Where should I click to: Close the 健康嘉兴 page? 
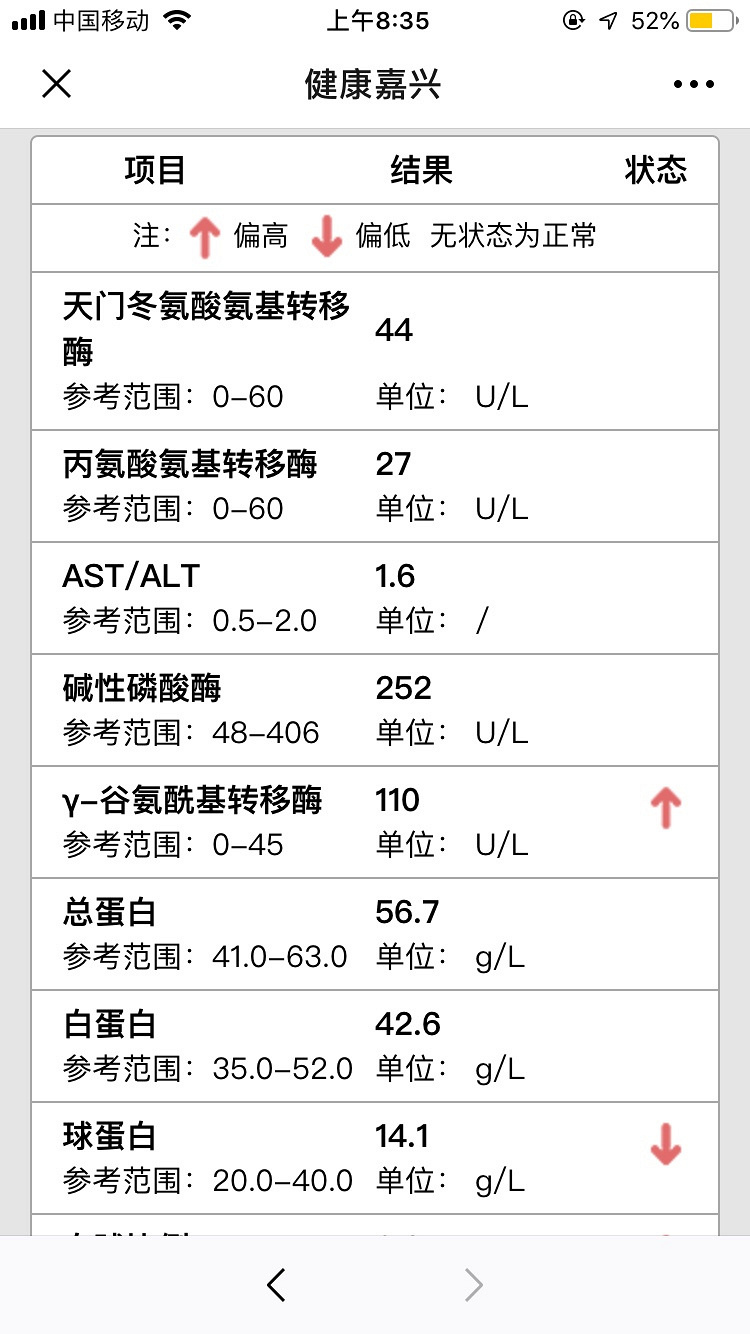[x=57, y=85]
